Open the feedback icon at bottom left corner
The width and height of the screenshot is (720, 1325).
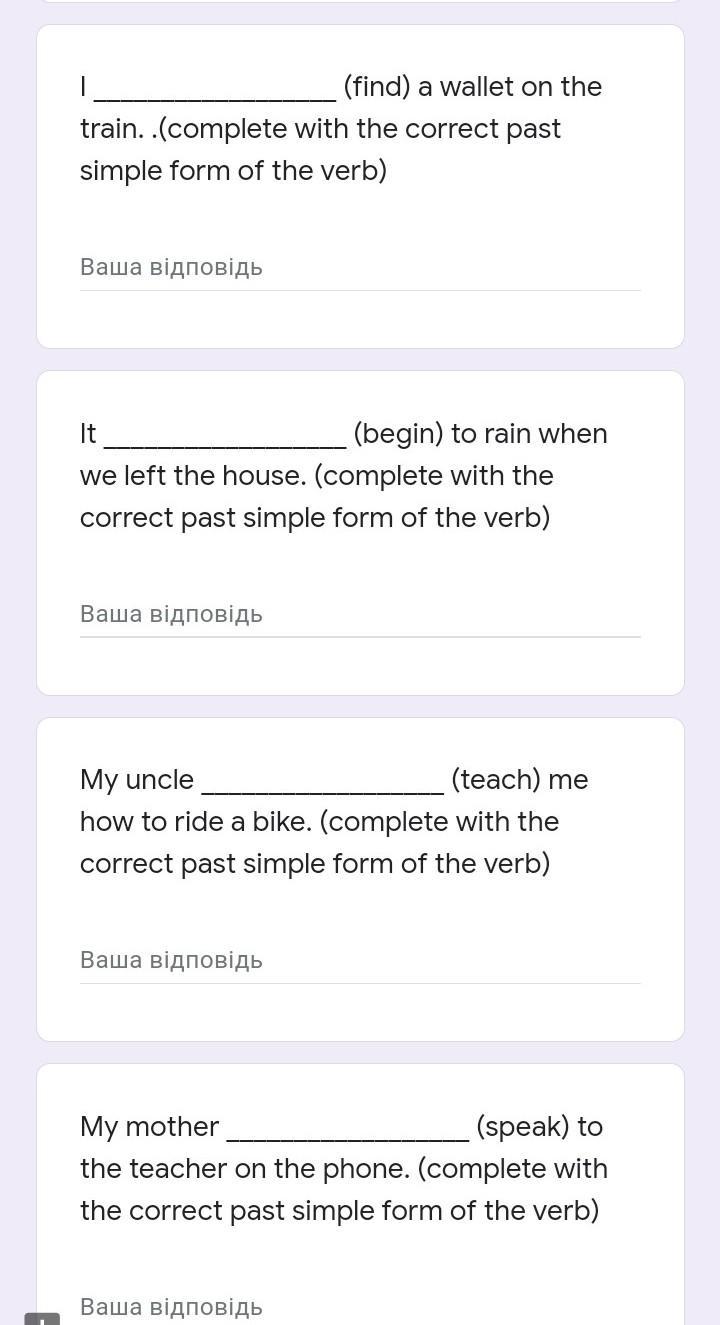[42, 1318]
